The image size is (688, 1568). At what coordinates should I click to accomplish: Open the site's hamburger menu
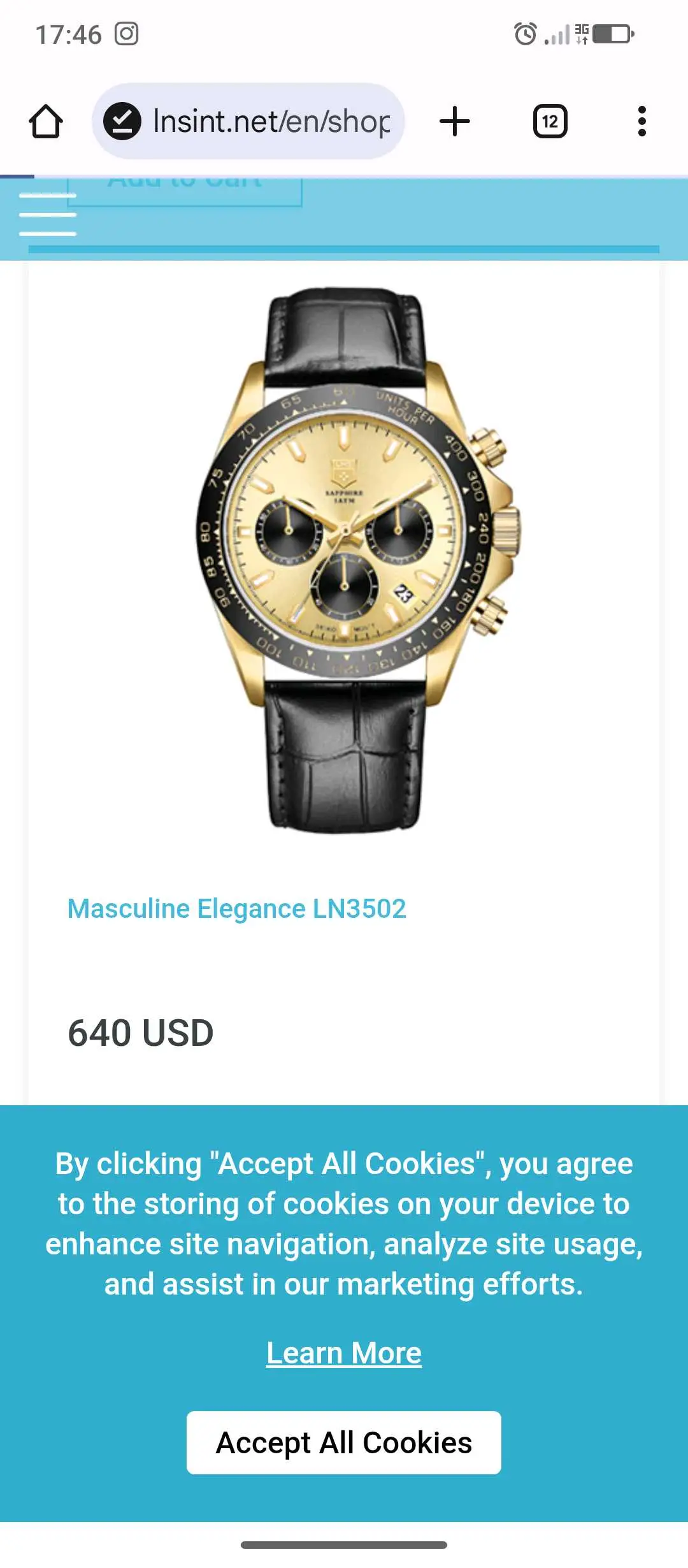click(48, 215)
